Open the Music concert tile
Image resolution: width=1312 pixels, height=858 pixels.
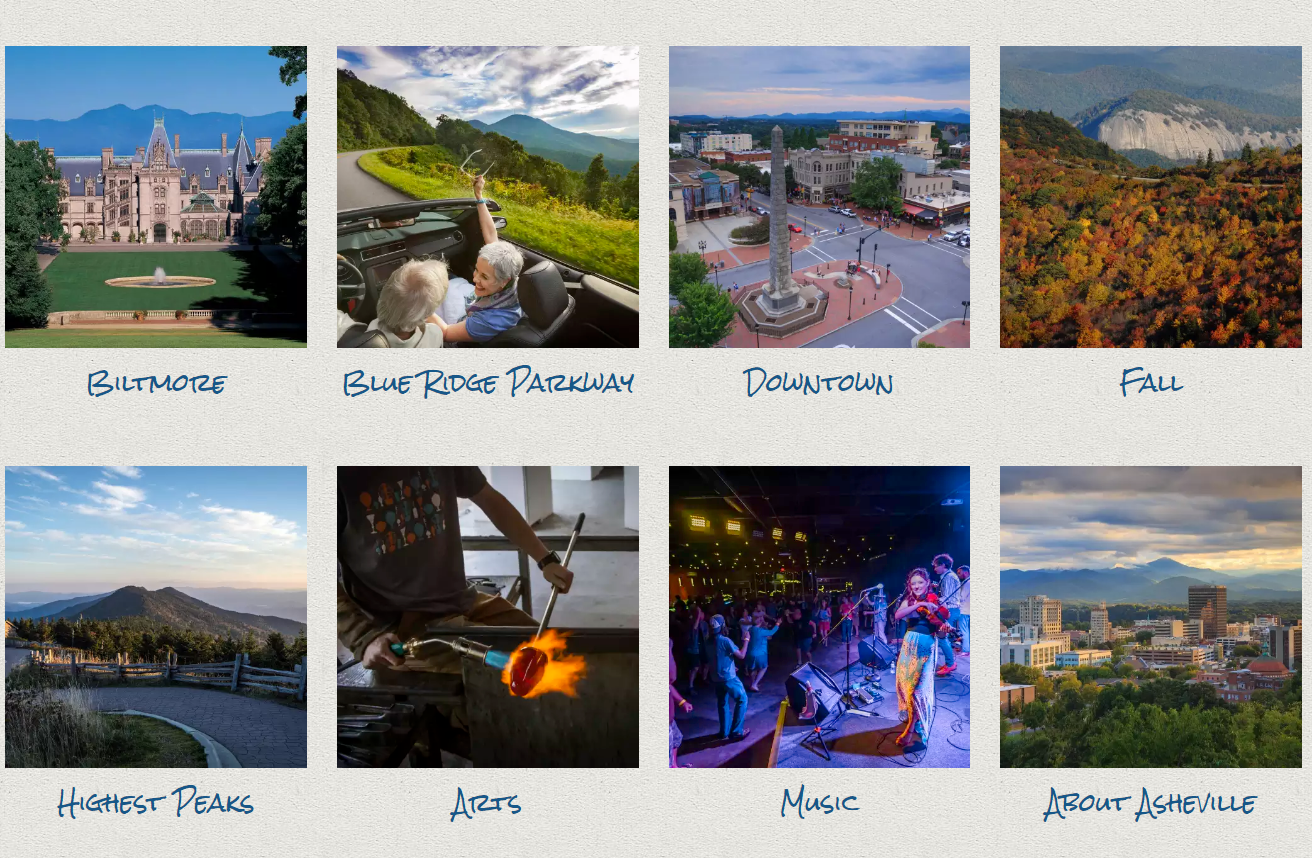click(819, 617)
